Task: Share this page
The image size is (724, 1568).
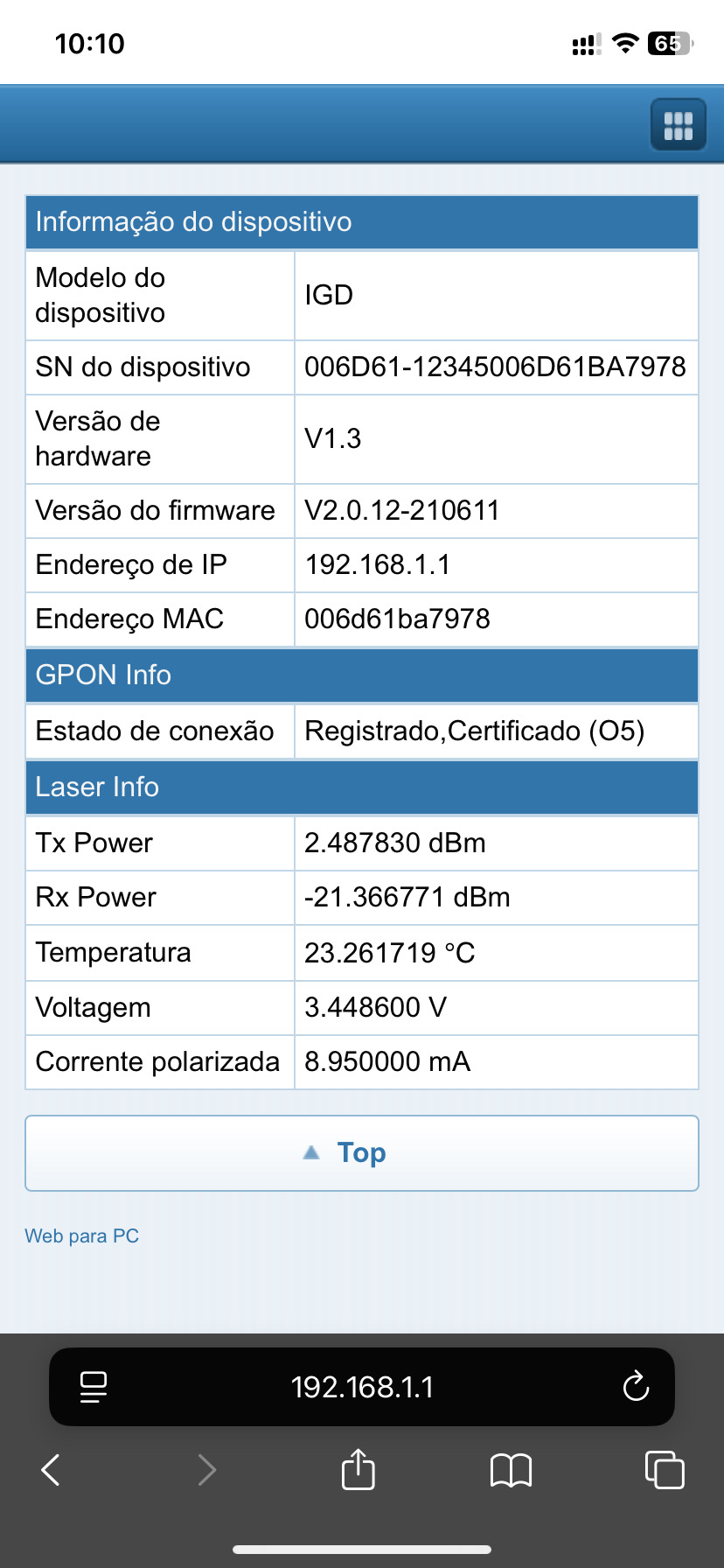Action: (358, 1470)
